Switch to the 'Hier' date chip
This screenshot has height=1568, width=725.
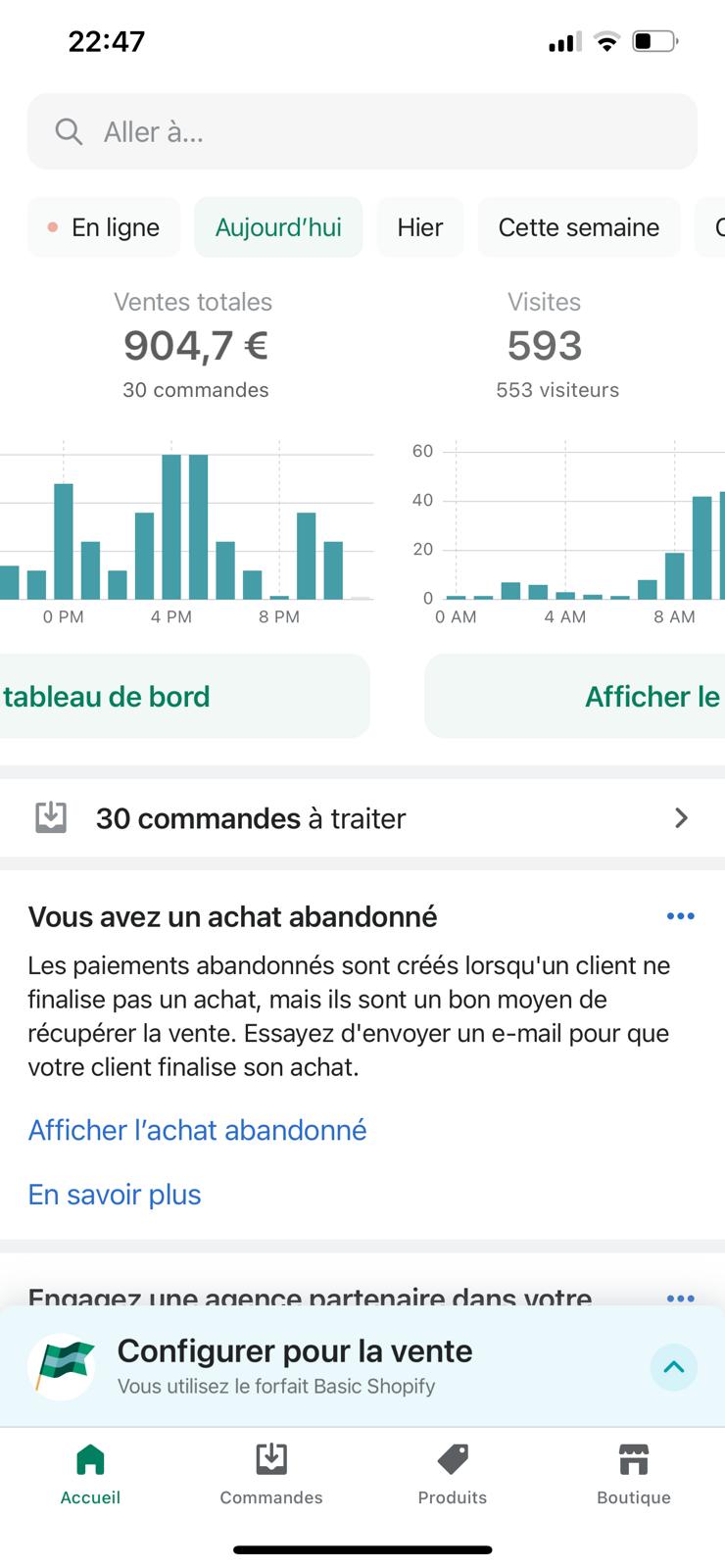(419, 227)
